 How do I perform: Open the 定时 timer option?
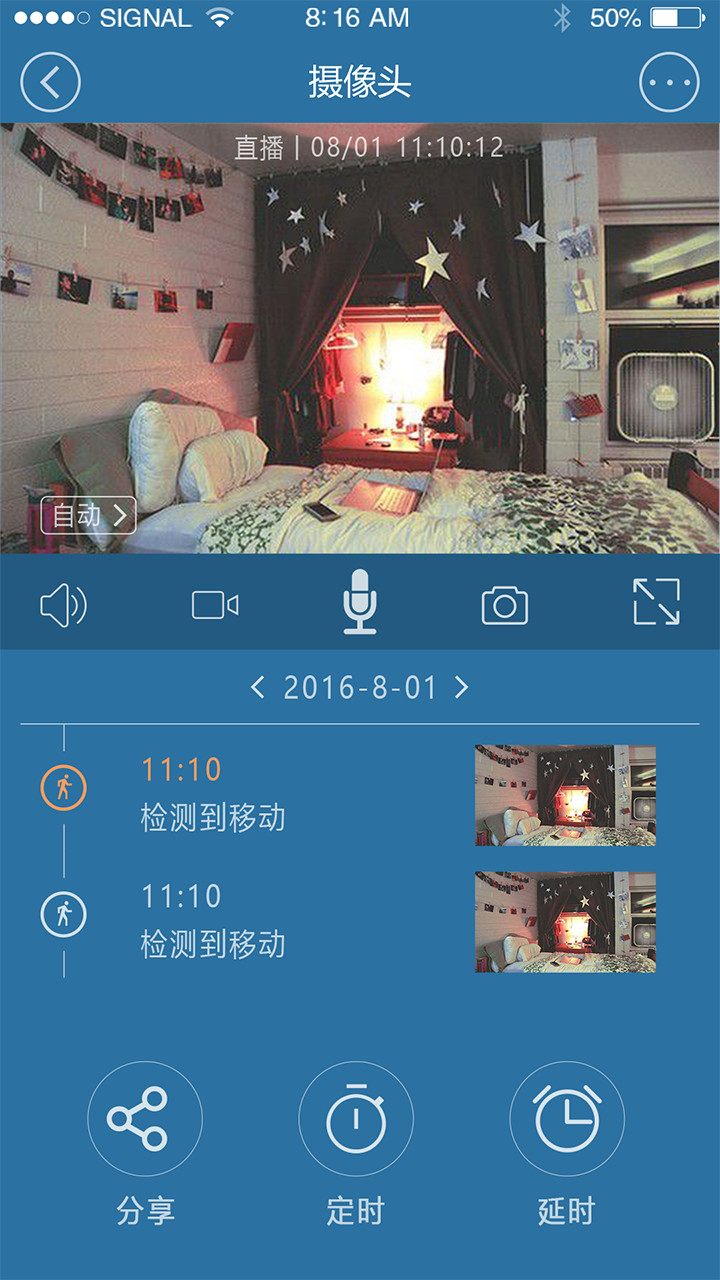pos(356,1118)
